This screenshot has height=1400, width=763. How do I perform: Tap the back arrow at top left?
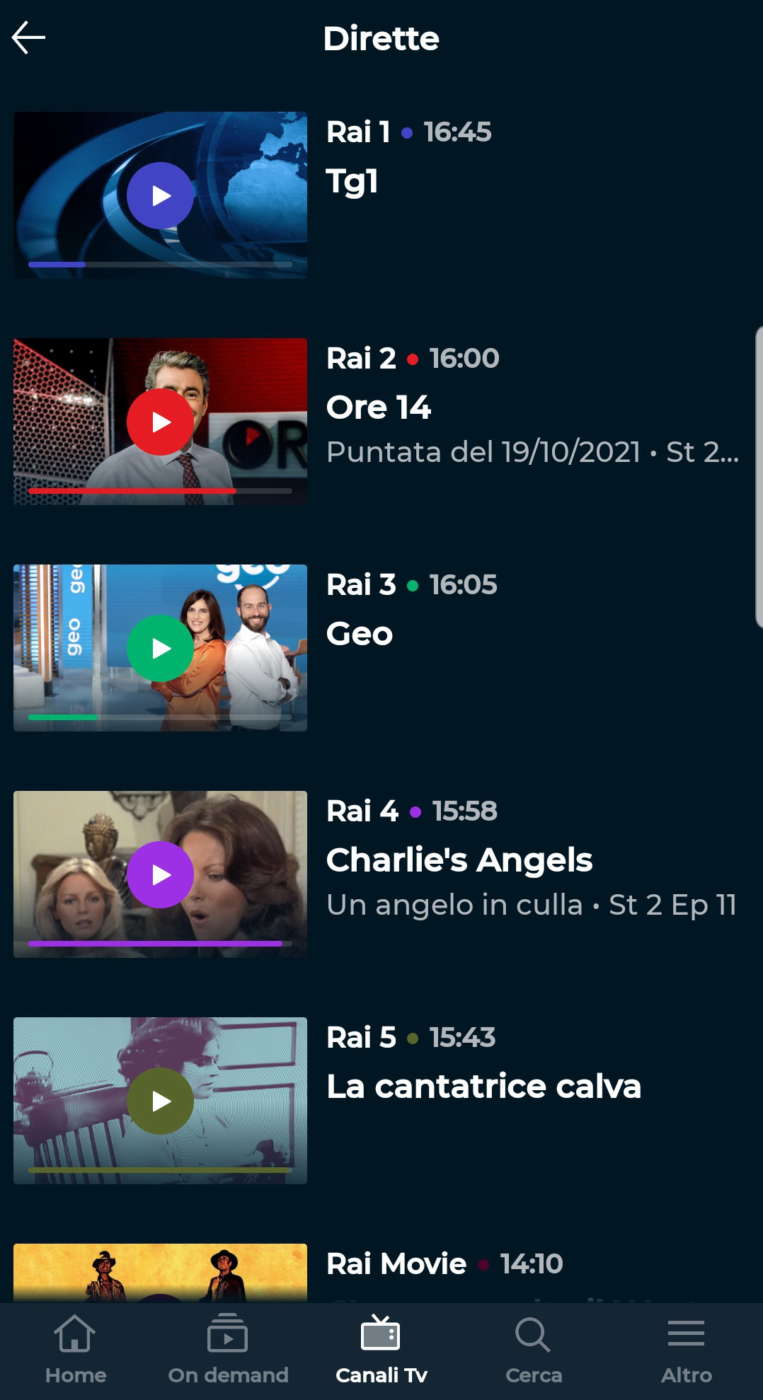[x=28, y=37]
